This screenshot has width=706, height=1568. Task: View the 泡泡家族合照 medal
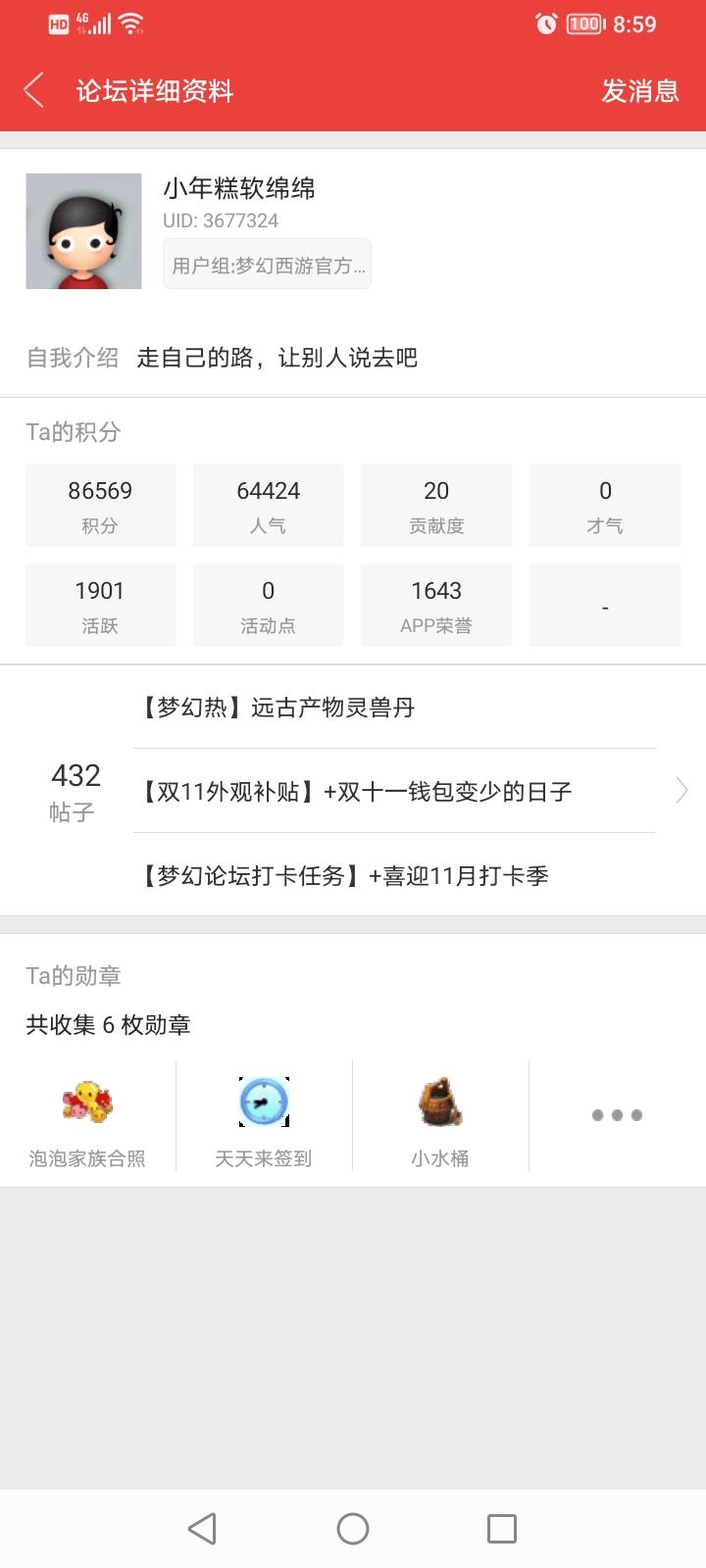click(x=87, y=1115)
